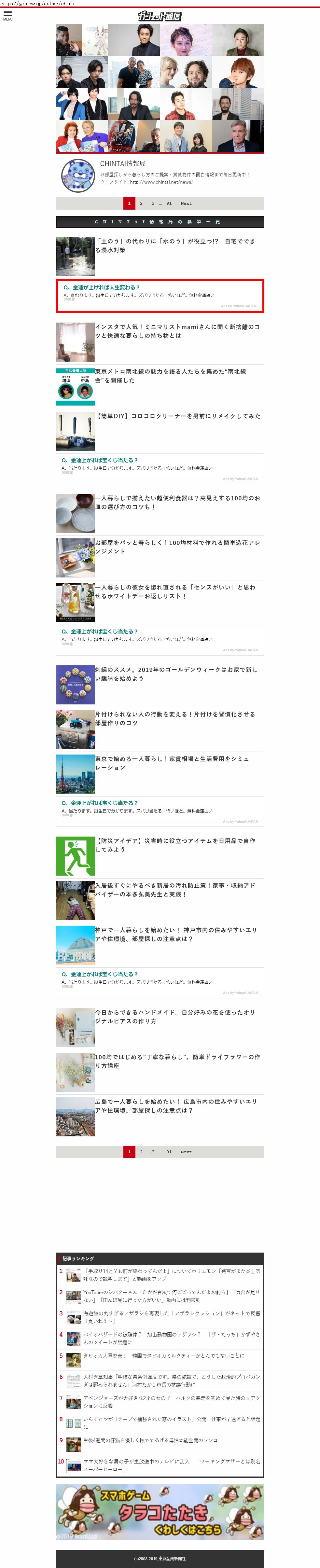Open Tokyo living alone rent simulation article
The height and width of the screenshot is (1568, 320).
tap(172, 763)
